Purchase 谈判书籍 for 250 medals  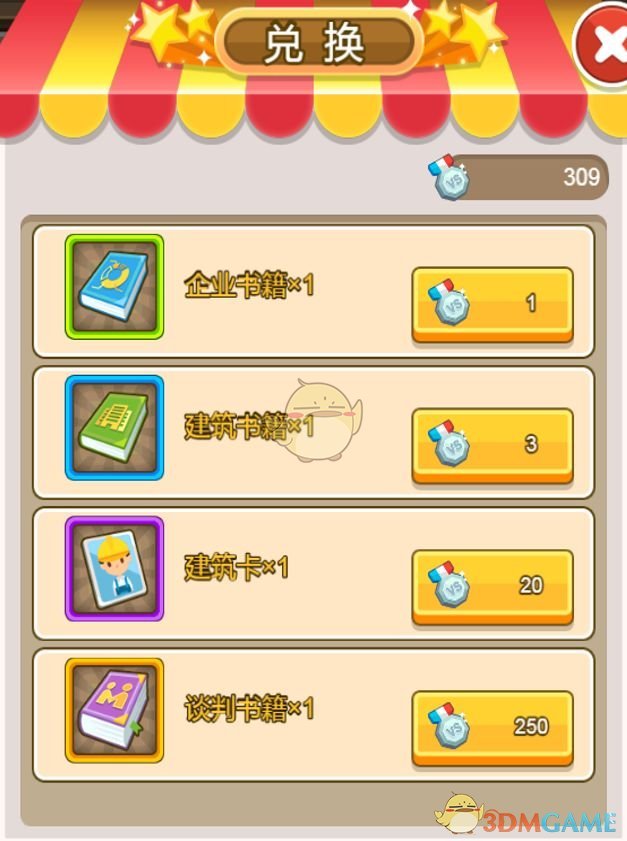(x=492, y=726)
